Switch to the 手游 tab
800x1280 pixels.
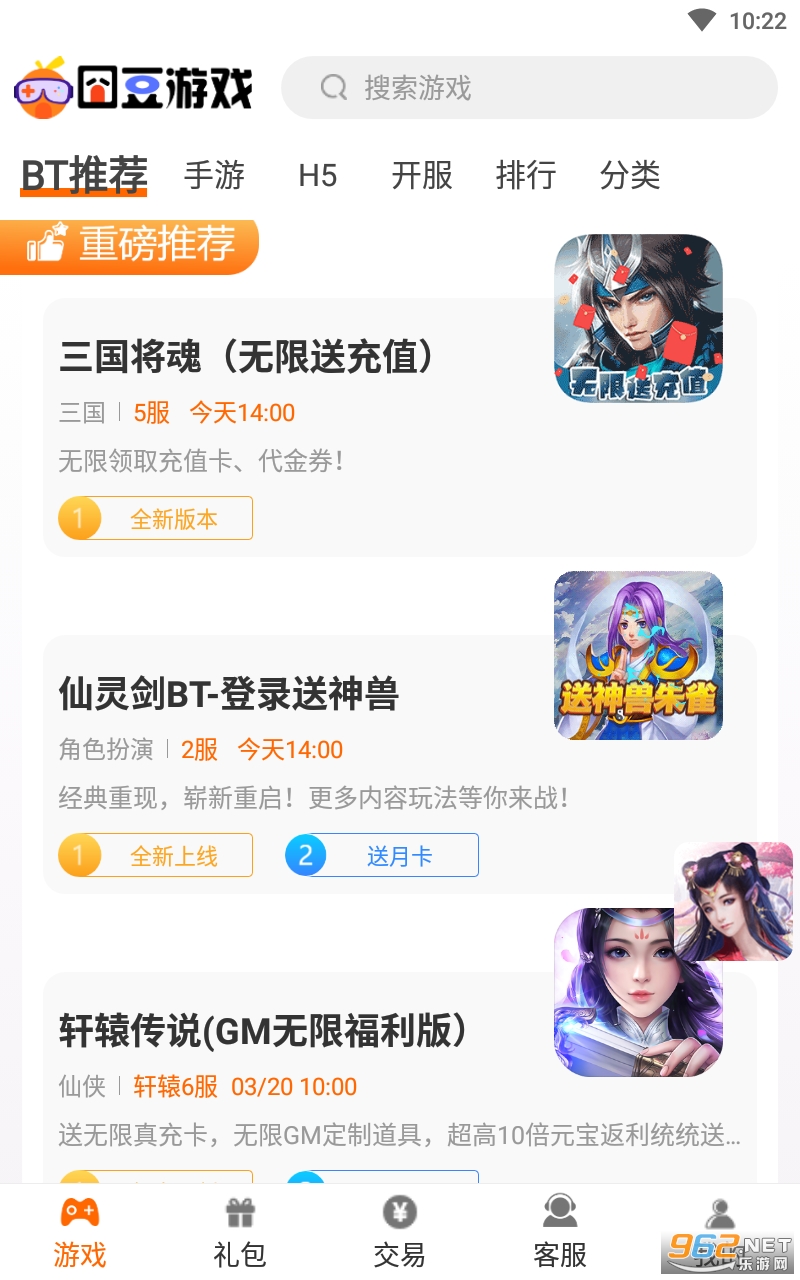[214, 176]
